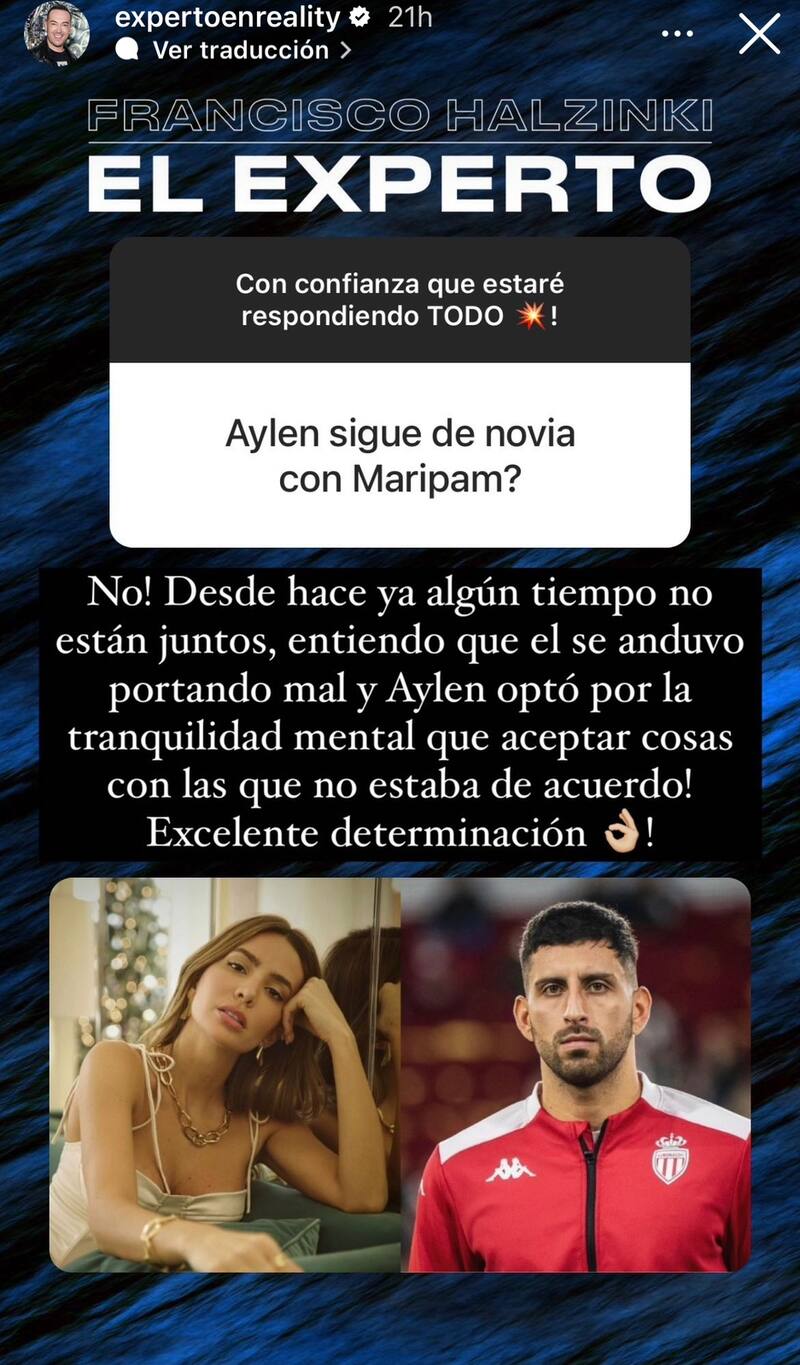This screenshot has height=1365, width=800.
Task: Tap Ver traducción to translate the story
Action: pyautogui.click(x=239, y=50)
